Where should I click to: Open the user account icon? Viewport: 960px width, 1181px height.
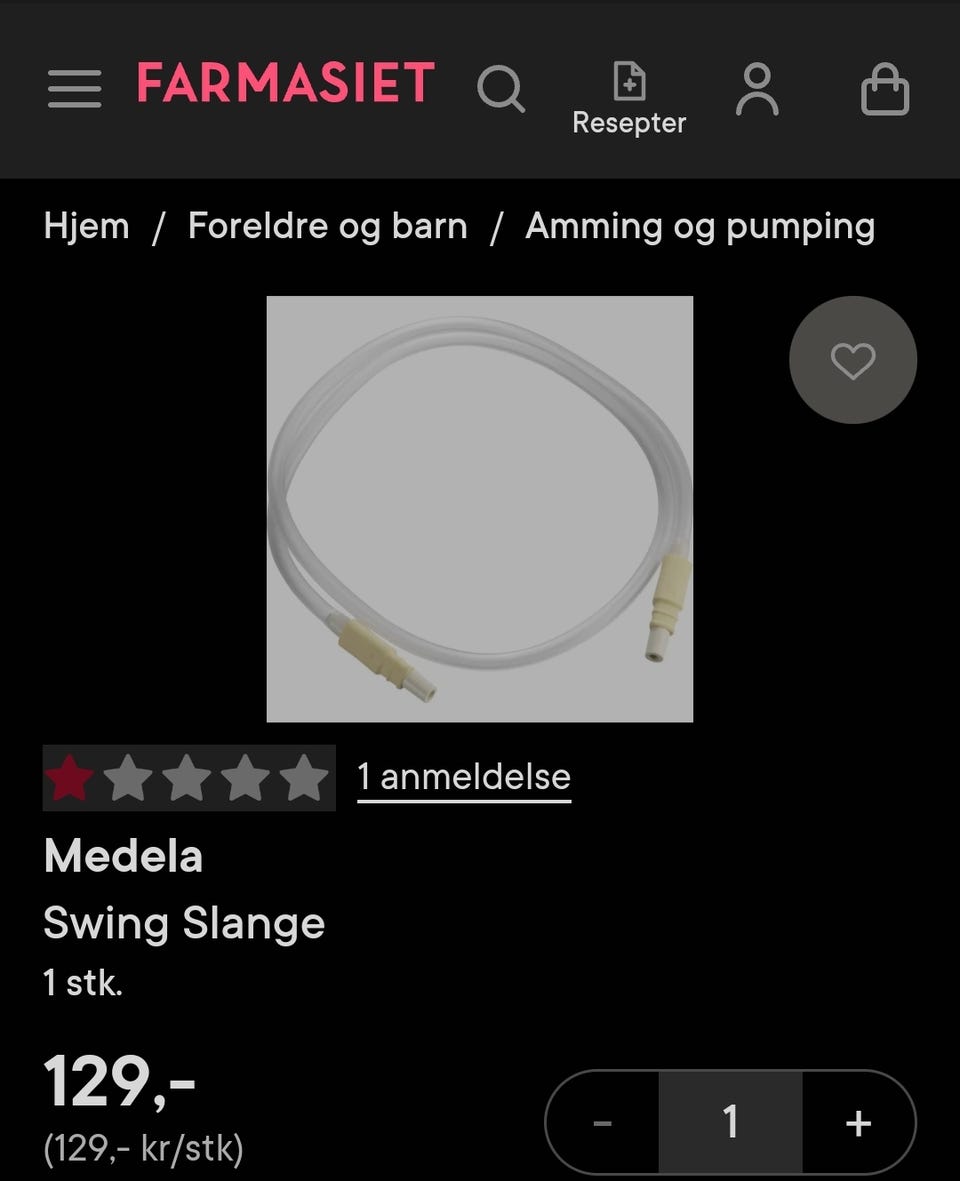tap(758, 89)
